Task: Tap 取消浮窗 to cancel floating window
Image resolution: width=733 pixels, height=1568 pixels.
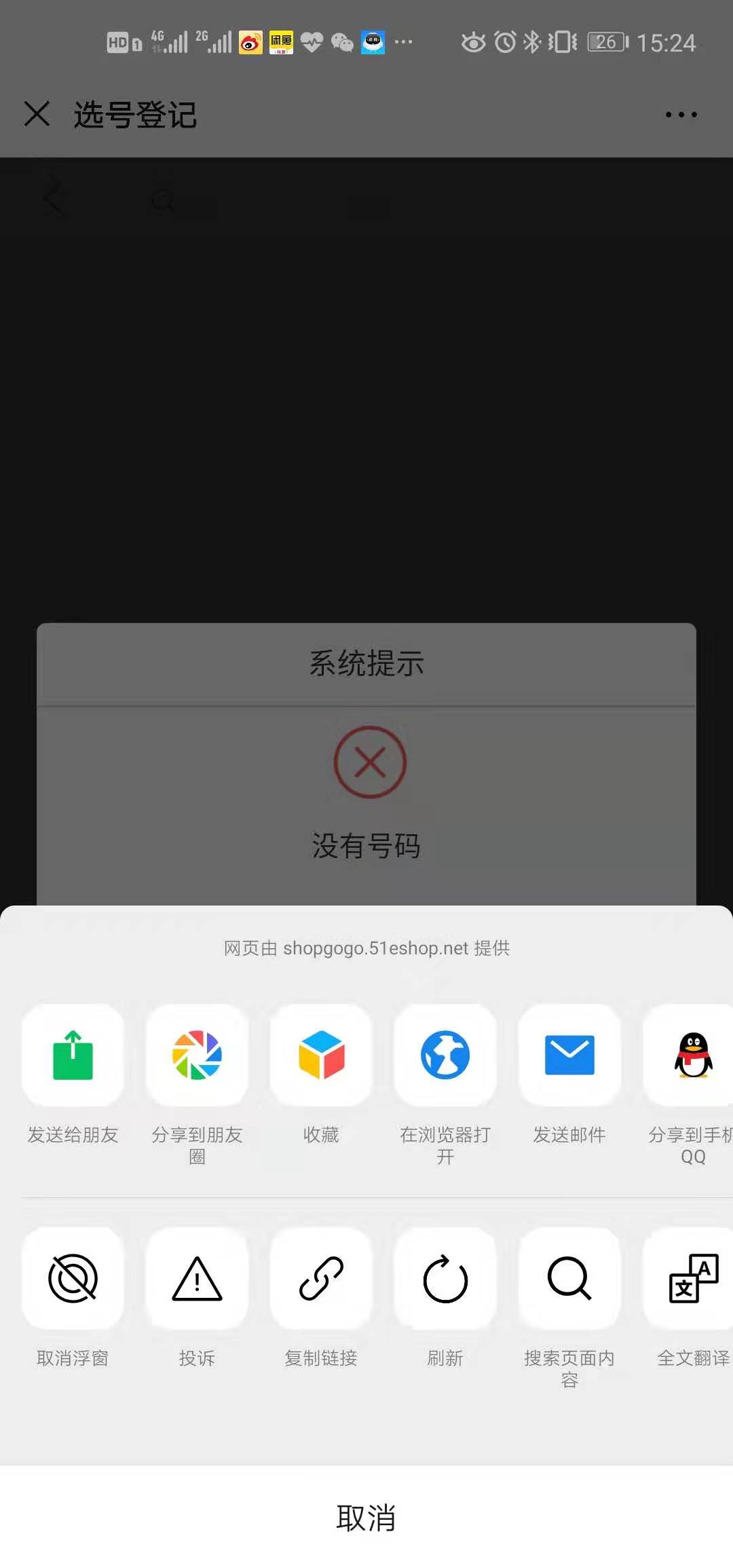Action: click(73, 1279)
